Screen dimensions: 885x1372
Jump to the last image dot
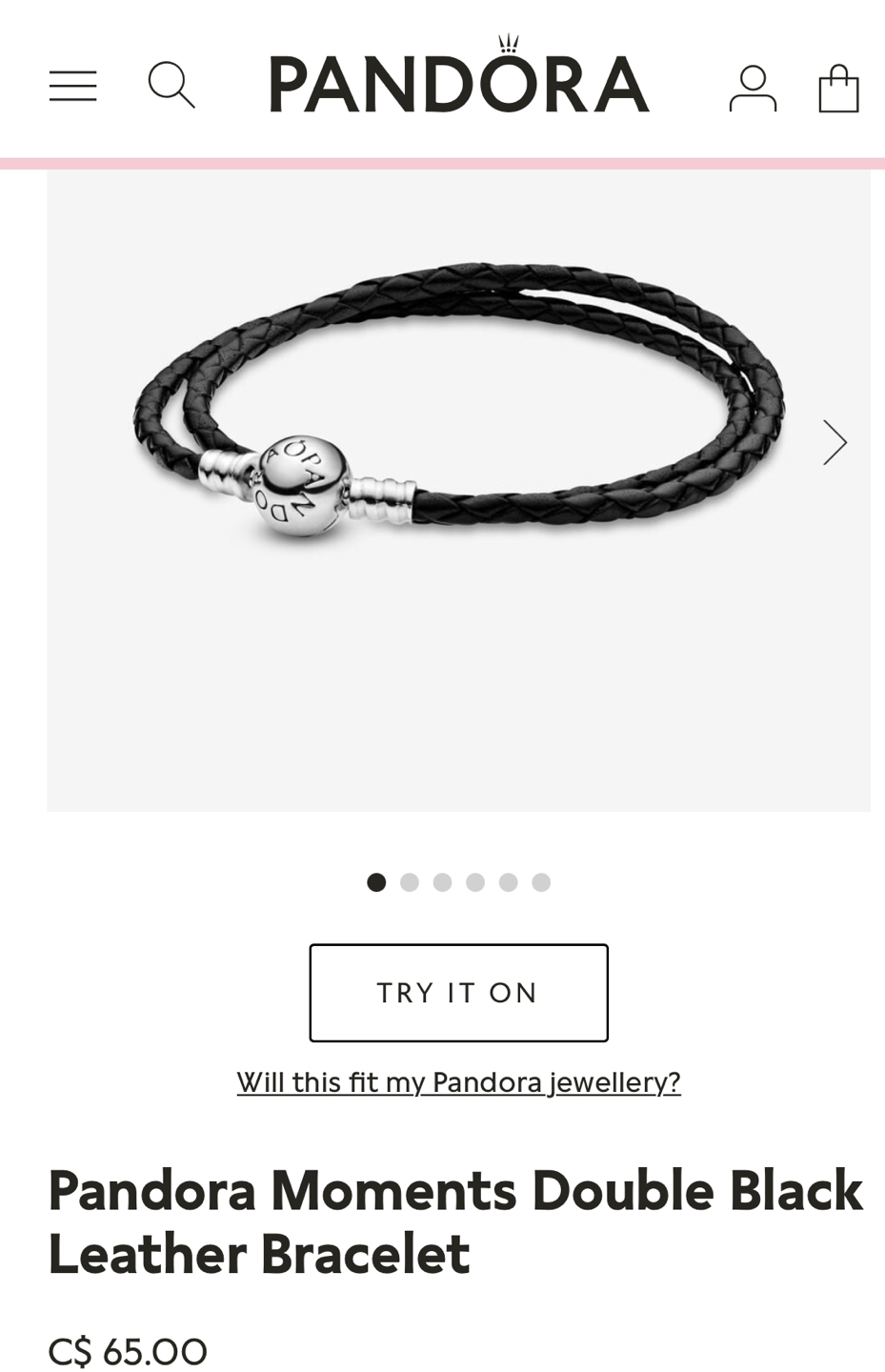(541, 882)
